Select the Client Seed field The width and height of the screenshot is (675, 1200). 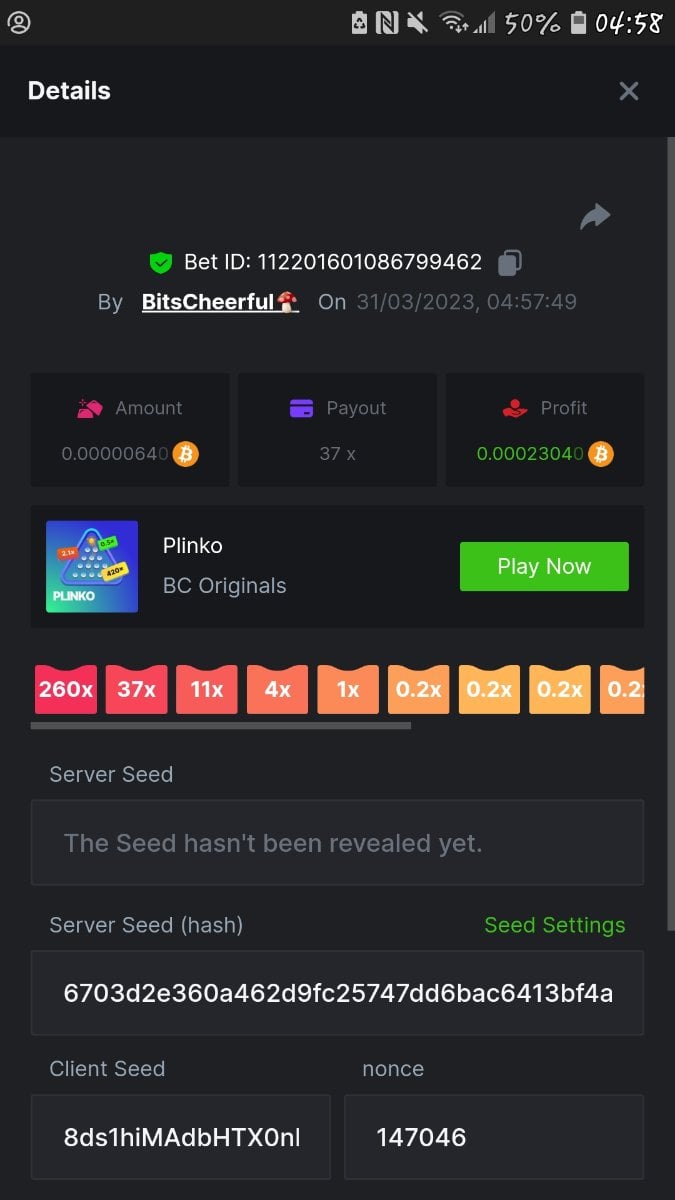[x=181, y=1137]
